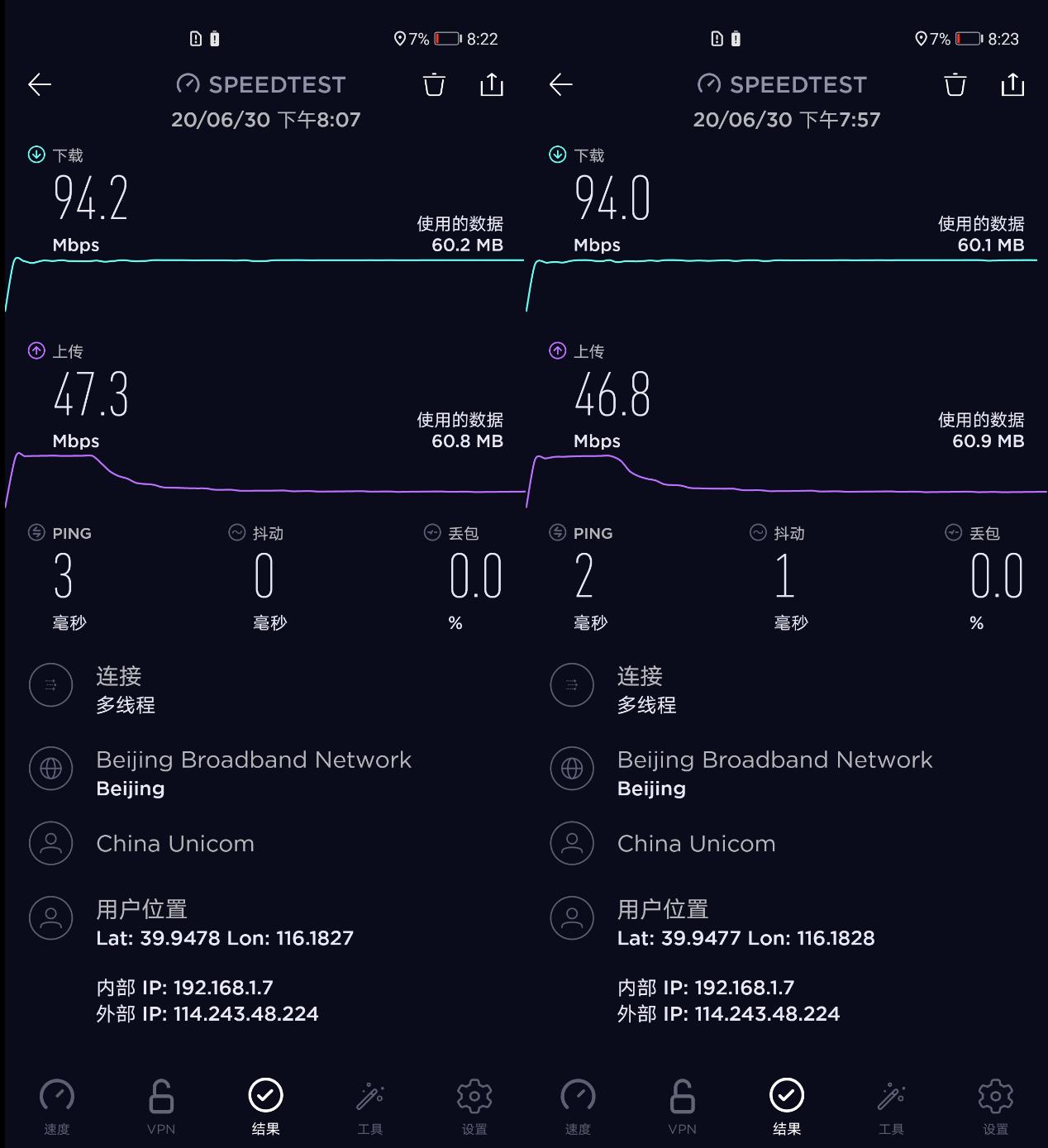Screen dimensions: 1048x1148
Task: Tap the 用户位置 location person icon
Action: click(50, 917)
